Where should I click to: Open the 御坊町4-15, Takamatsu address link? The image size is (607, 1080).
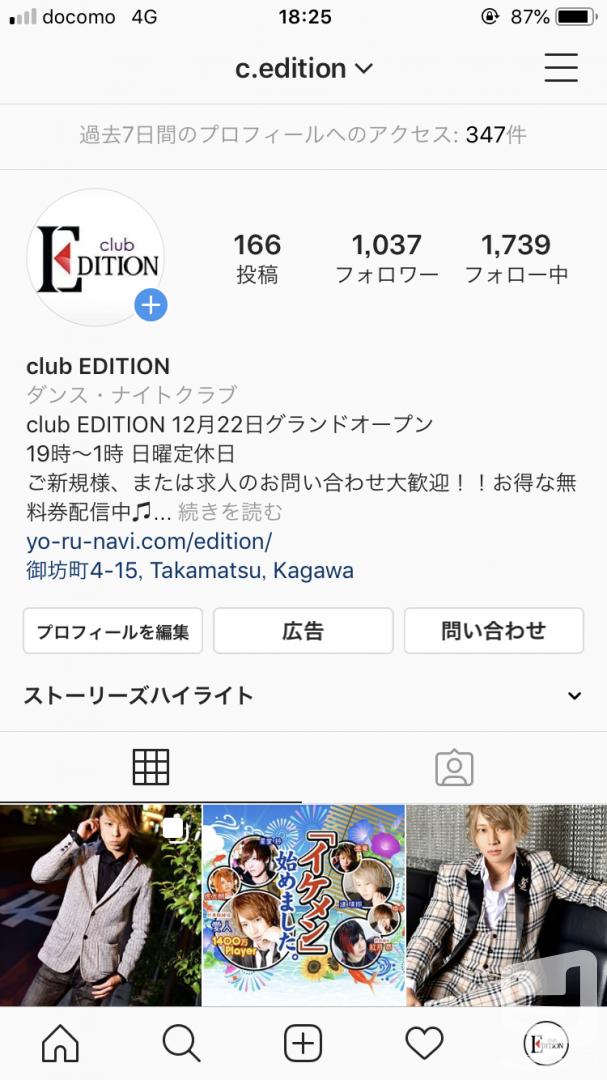pos(190,570)
